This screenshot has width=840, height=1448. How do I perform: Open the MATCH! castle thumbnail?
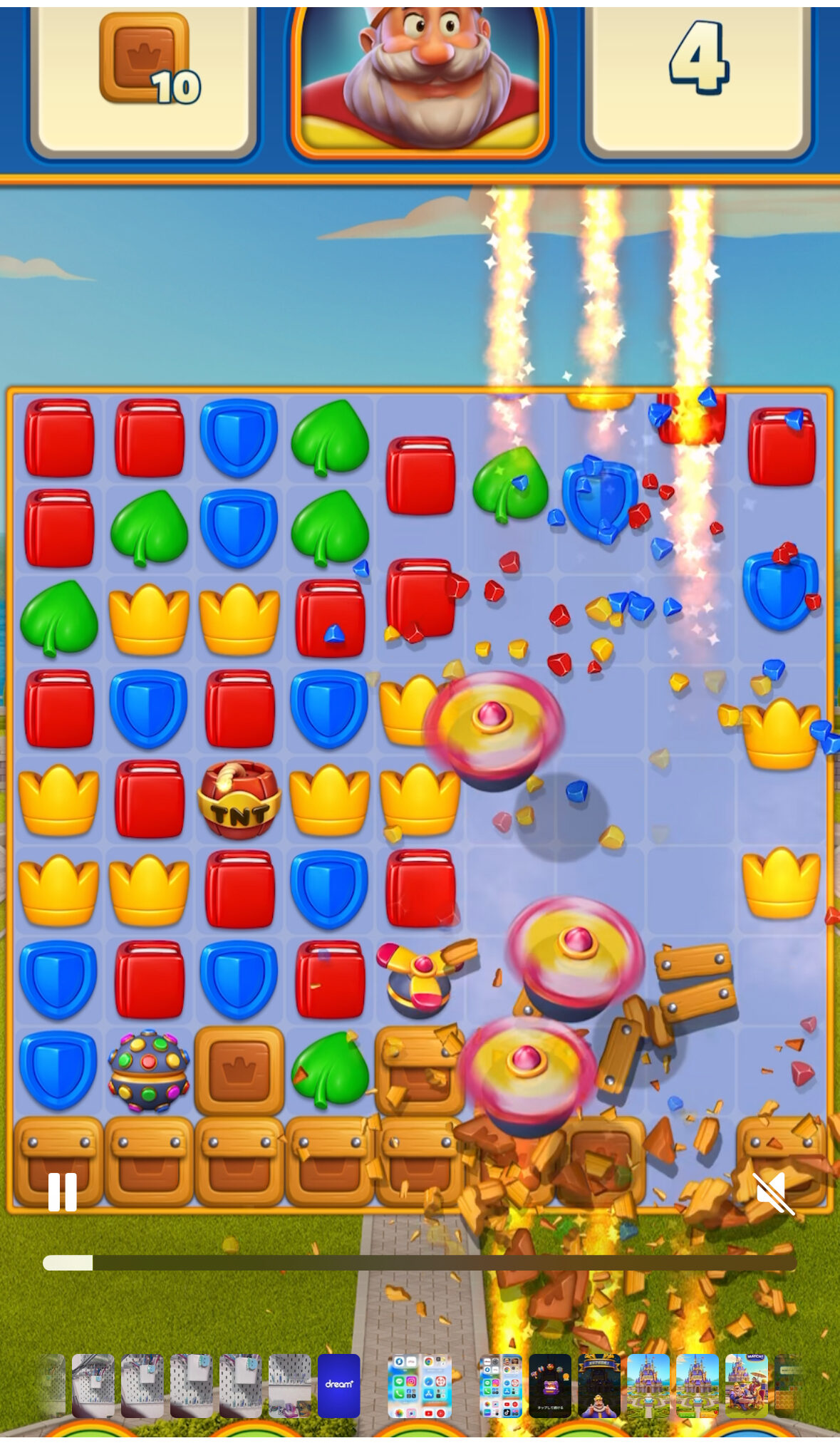746,1385
